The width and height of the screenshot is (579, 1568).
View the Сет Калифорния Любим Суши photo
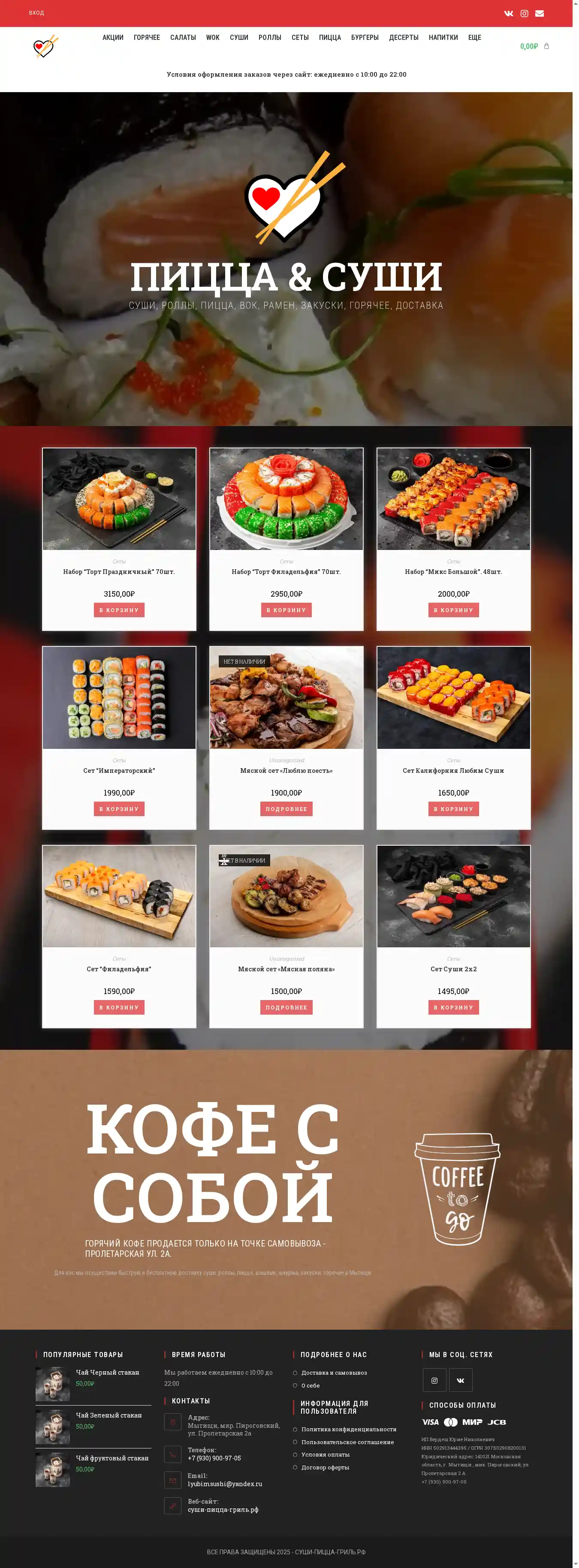(453, 697)
